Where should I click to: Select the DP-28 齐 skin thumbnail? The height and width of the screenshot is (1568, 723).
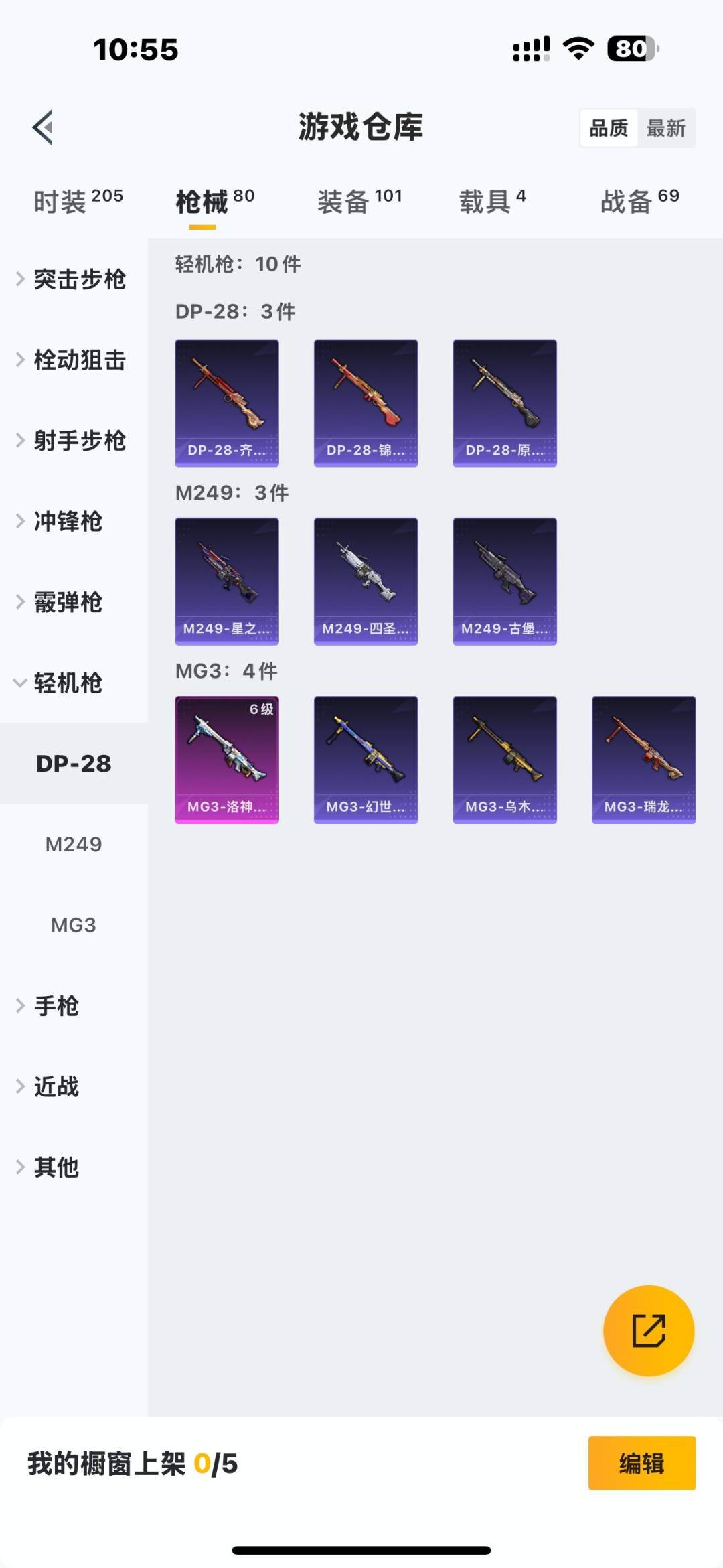click(x=226, y=402)
